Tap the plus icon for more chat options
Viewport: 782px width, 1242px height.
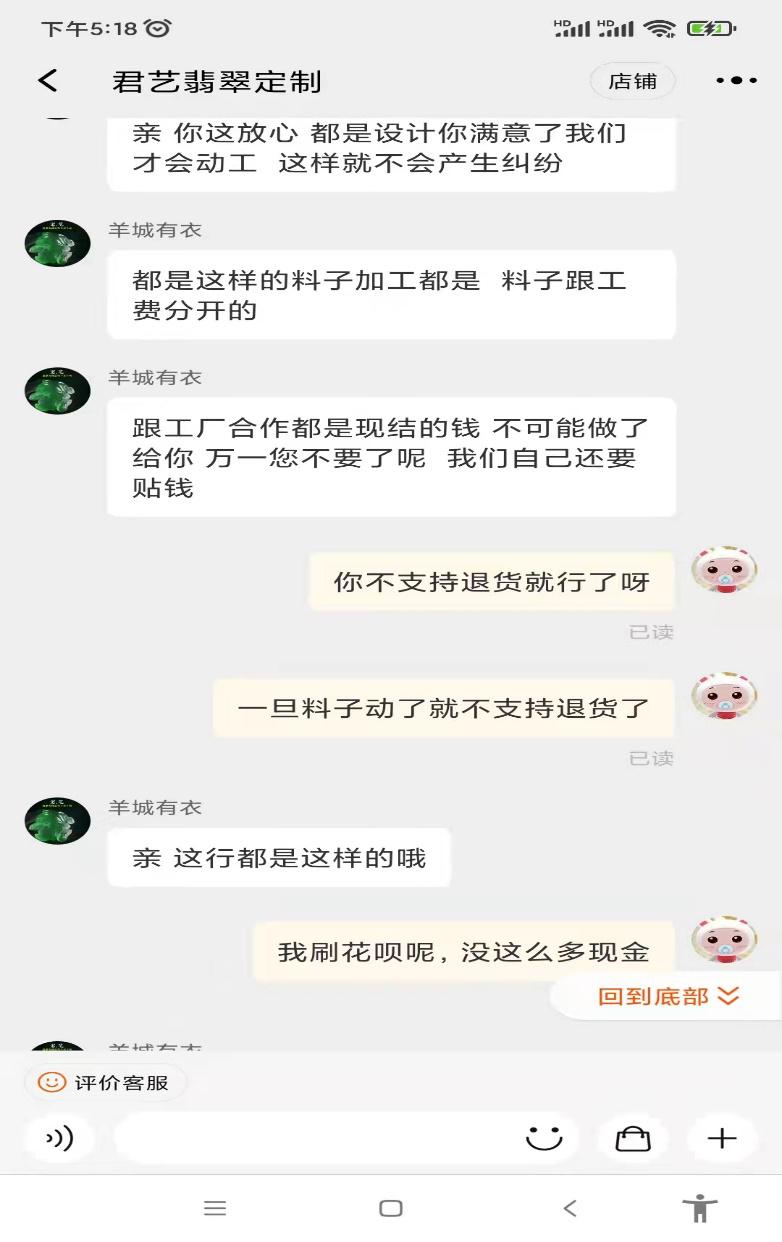click(x=722, y=1138)
